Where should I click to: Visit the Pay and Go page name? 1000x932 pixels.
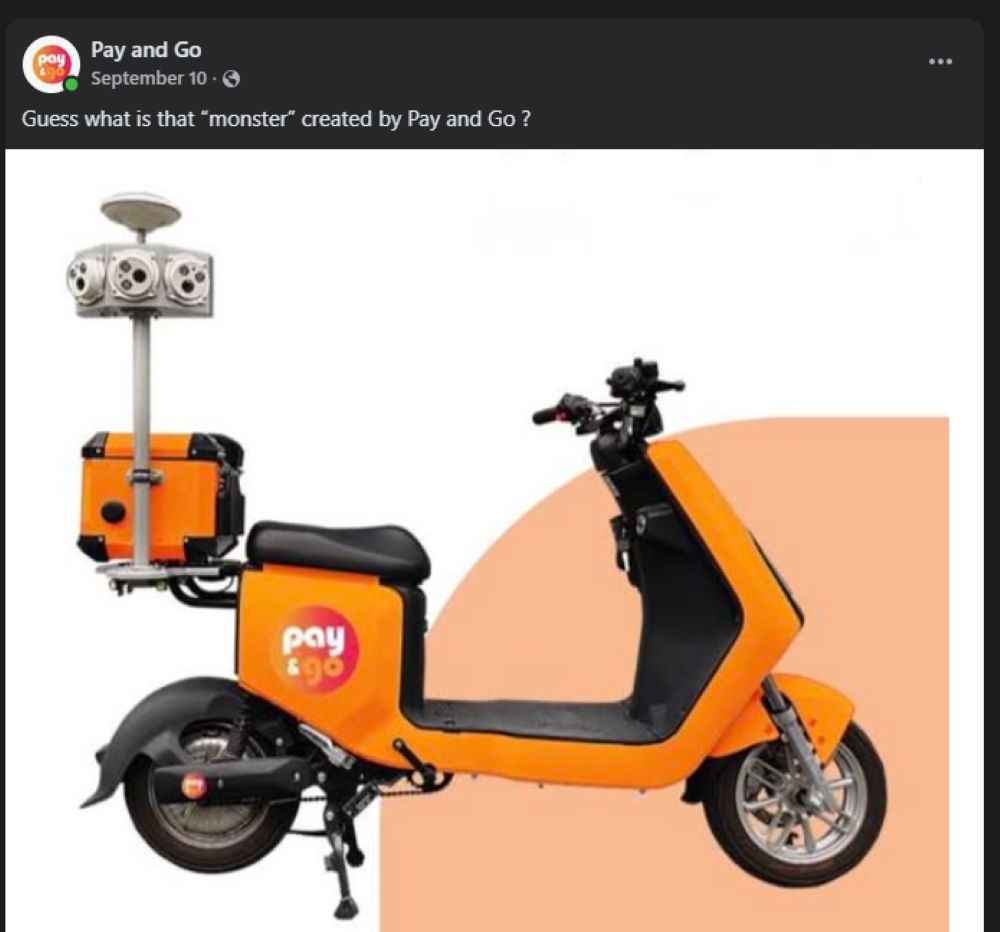pos(146,50)
